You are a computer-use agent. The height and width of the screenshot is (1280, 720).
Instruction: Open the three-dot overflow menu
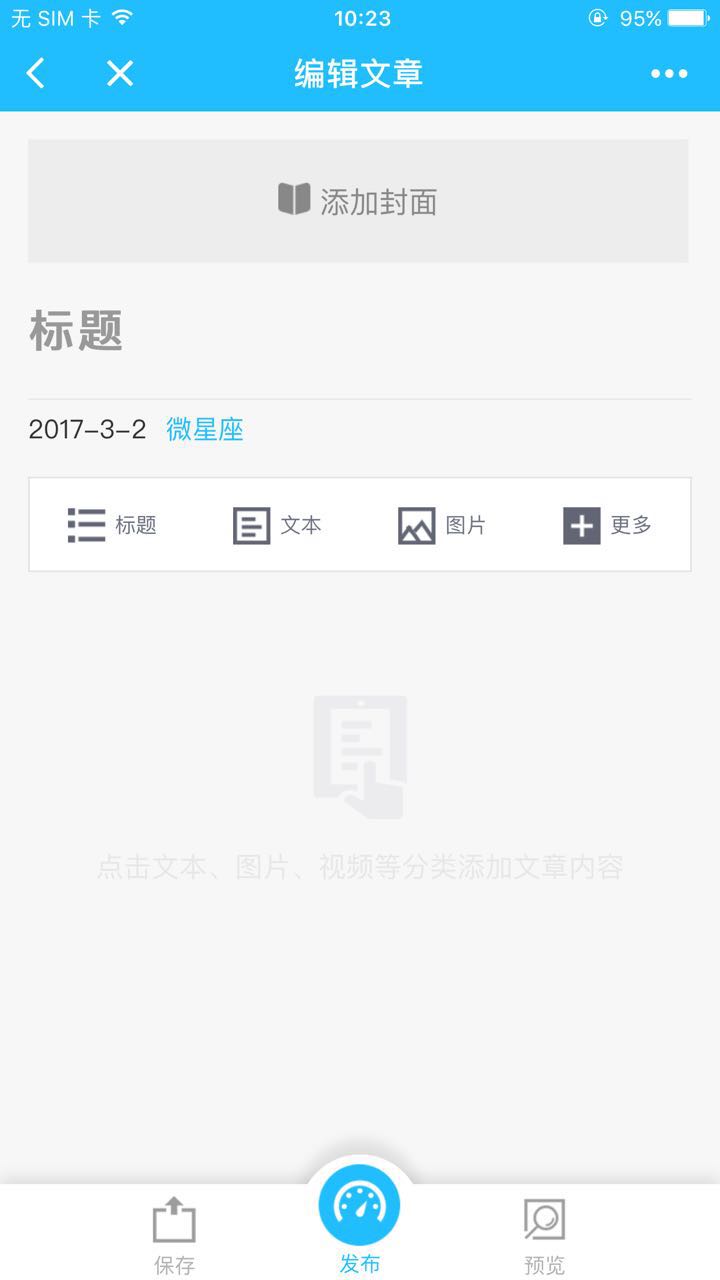coord(668,73)
